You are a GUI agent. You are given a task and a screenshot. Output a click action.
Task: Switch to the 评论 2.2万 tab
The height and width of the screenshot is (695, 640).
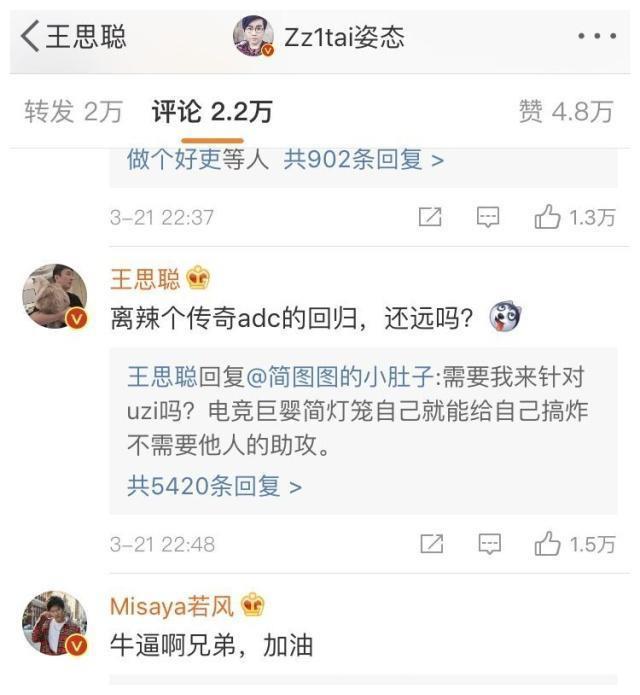[x=212, y=111]
